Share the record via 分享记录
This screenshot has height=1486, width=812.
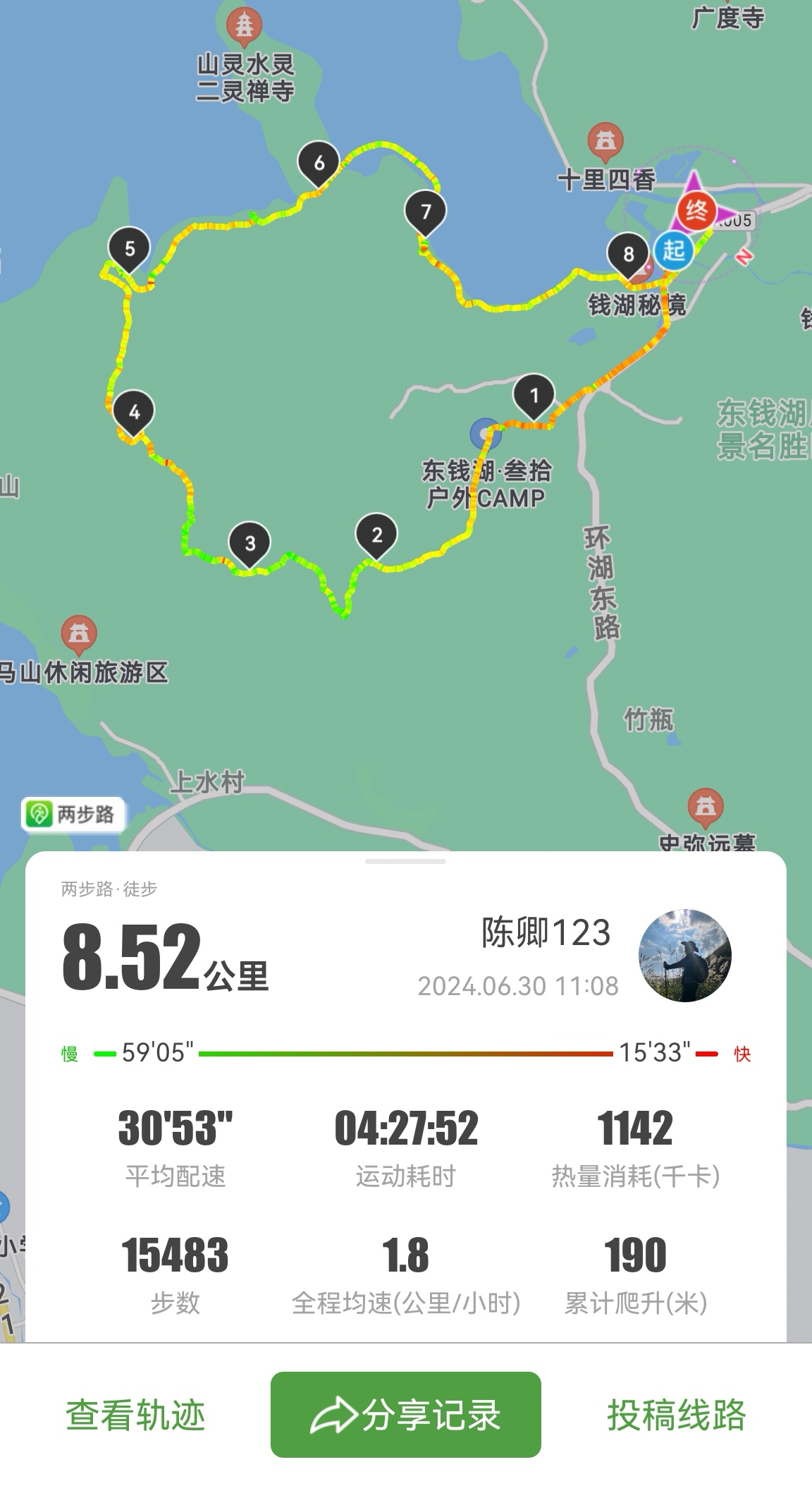tap(405, 1415)
